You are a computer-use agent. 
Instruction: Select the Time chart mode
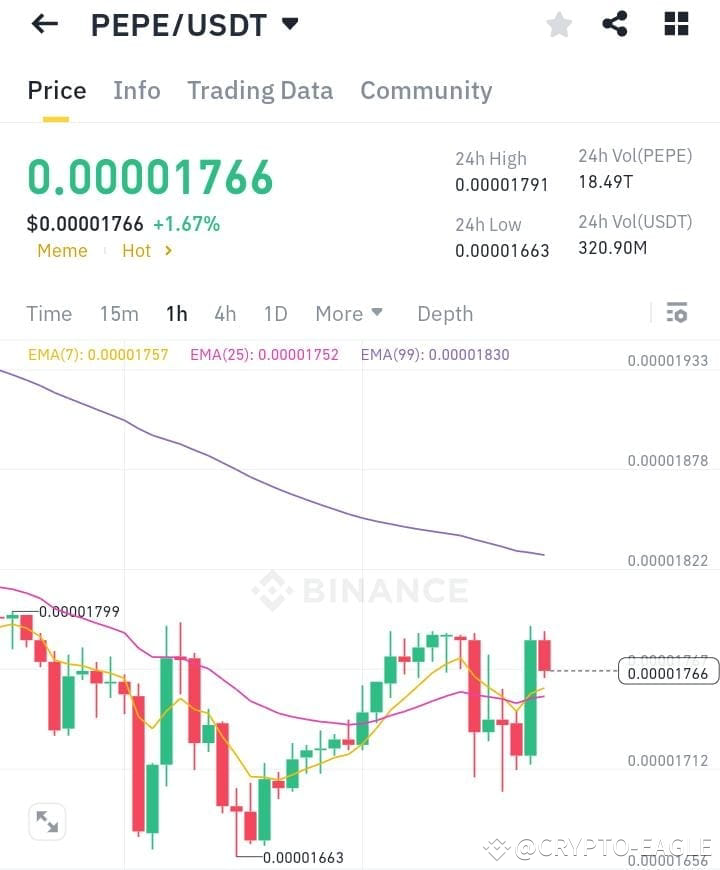(x=49, y=313)
